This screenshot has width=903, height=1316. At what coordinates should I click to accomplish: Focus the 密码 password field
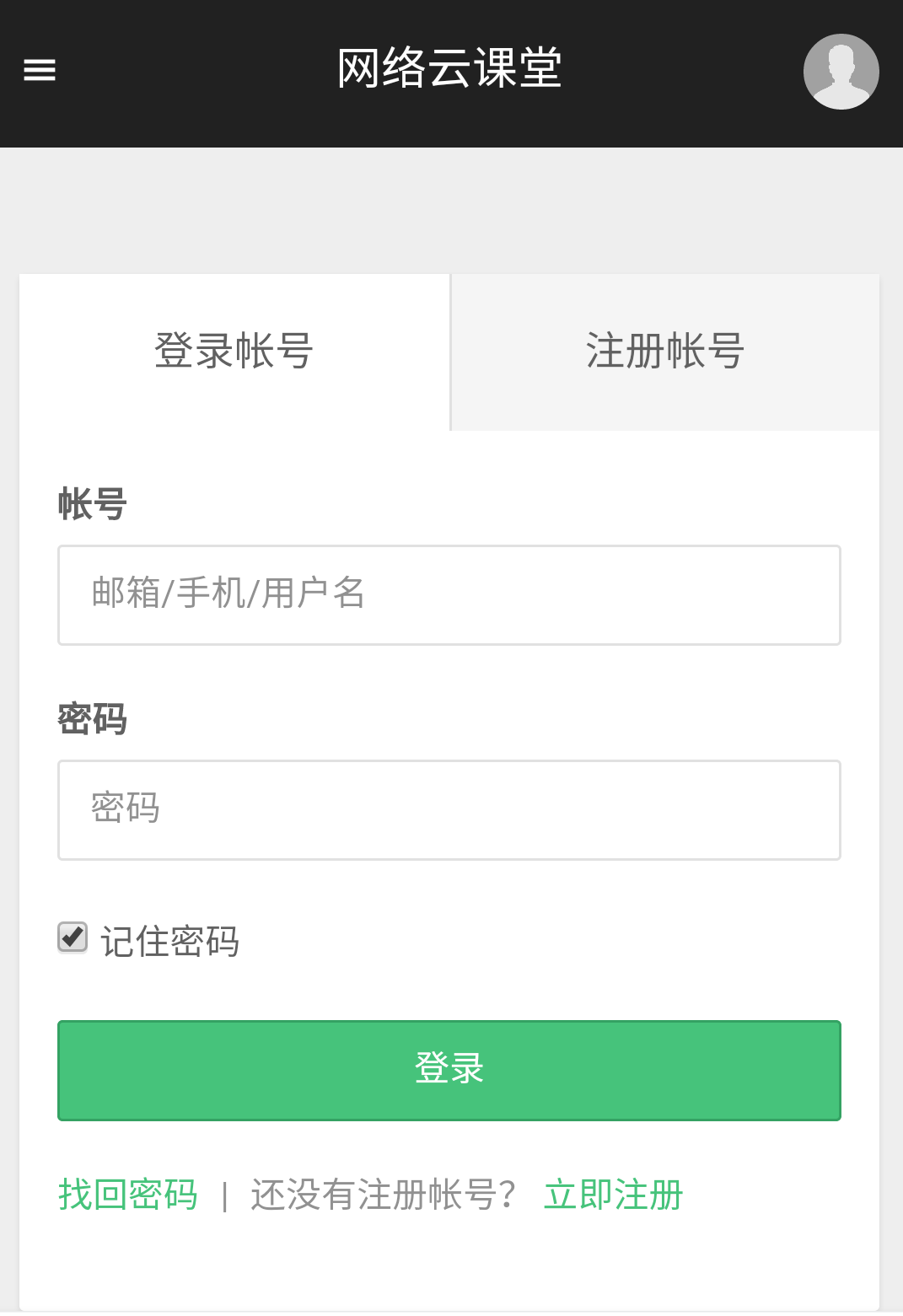(449, 810)
